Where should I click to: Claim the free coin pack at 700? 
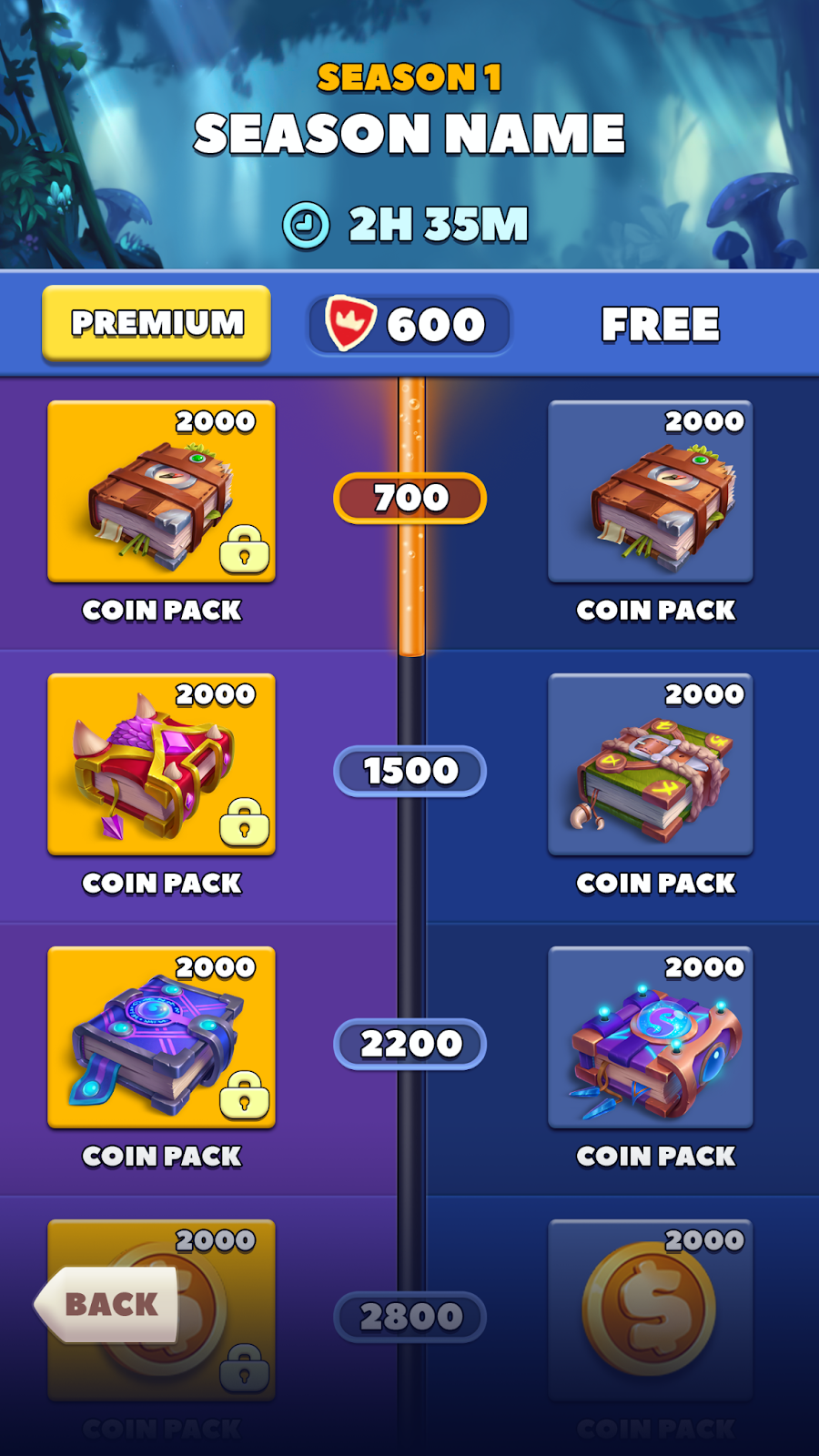pos(651,491)
